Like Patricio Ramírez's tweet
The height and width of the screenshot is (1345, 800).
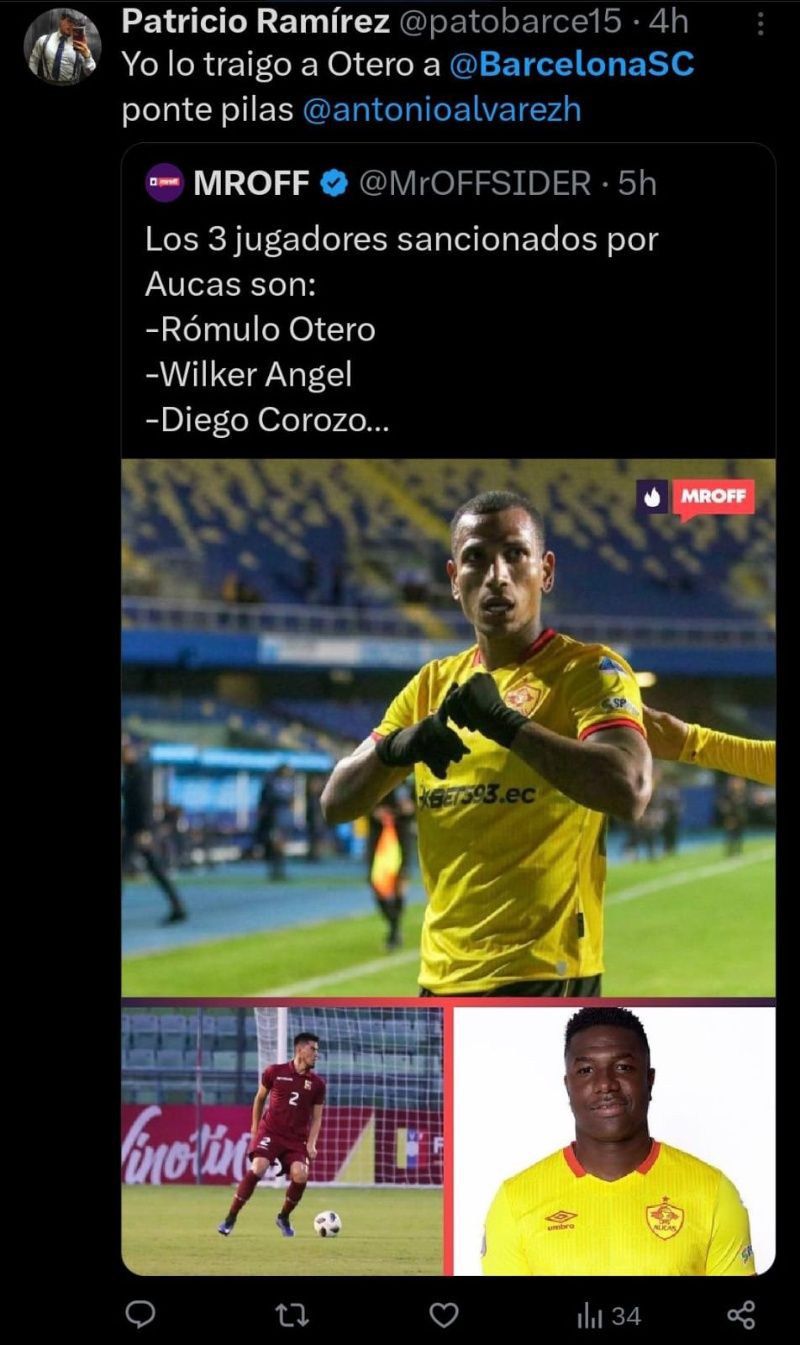[x=443, y=1315]
